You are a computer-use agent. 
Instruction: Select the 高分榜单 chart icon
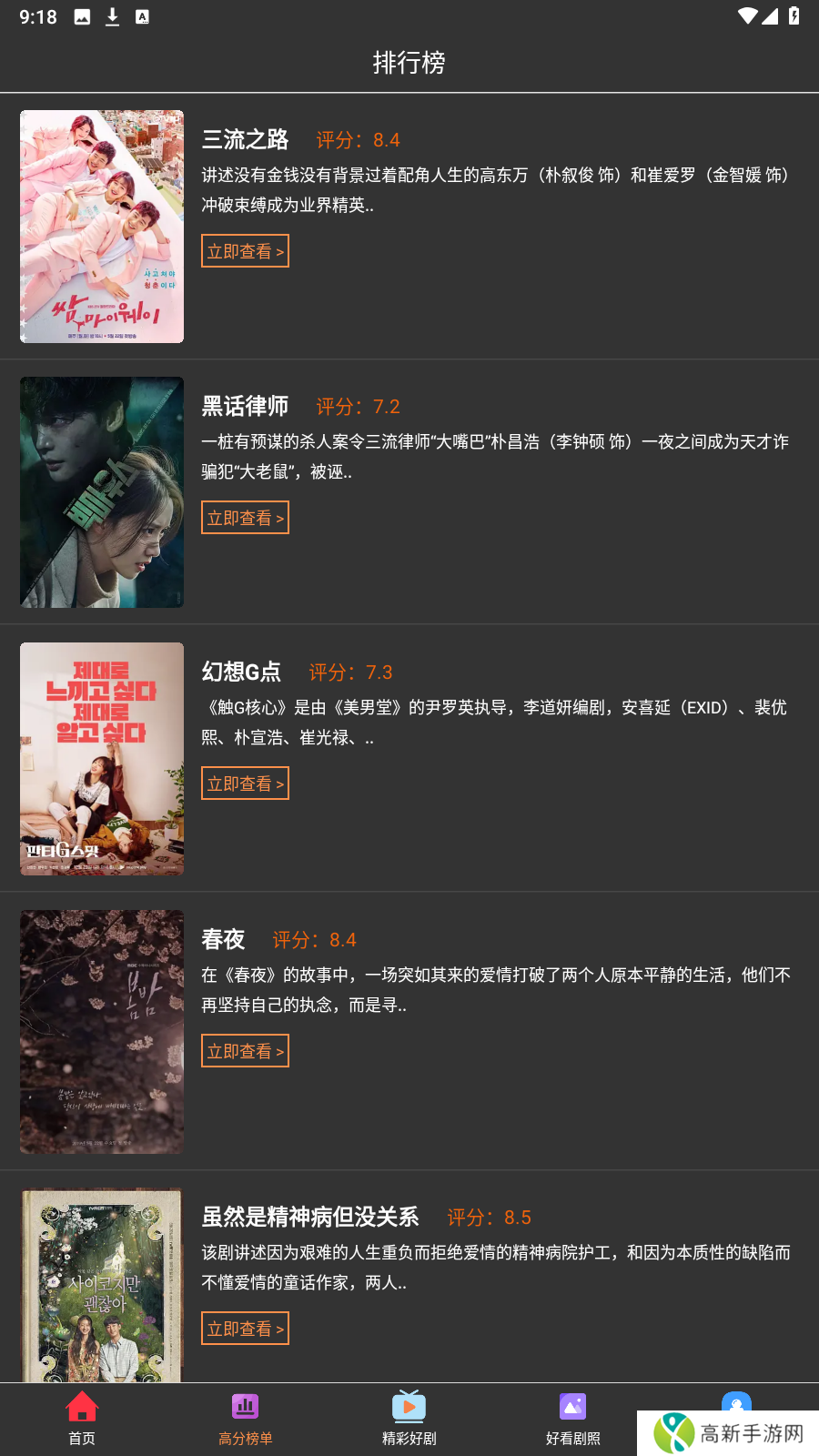tap(245, 1404)
